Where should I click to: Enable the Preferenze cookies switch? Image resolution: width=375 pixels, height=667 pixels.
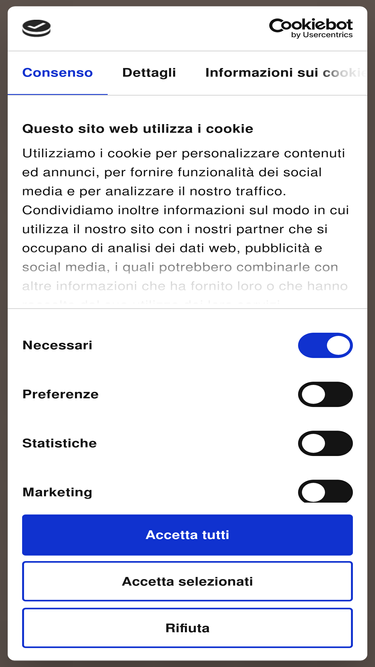click(325, 394)
